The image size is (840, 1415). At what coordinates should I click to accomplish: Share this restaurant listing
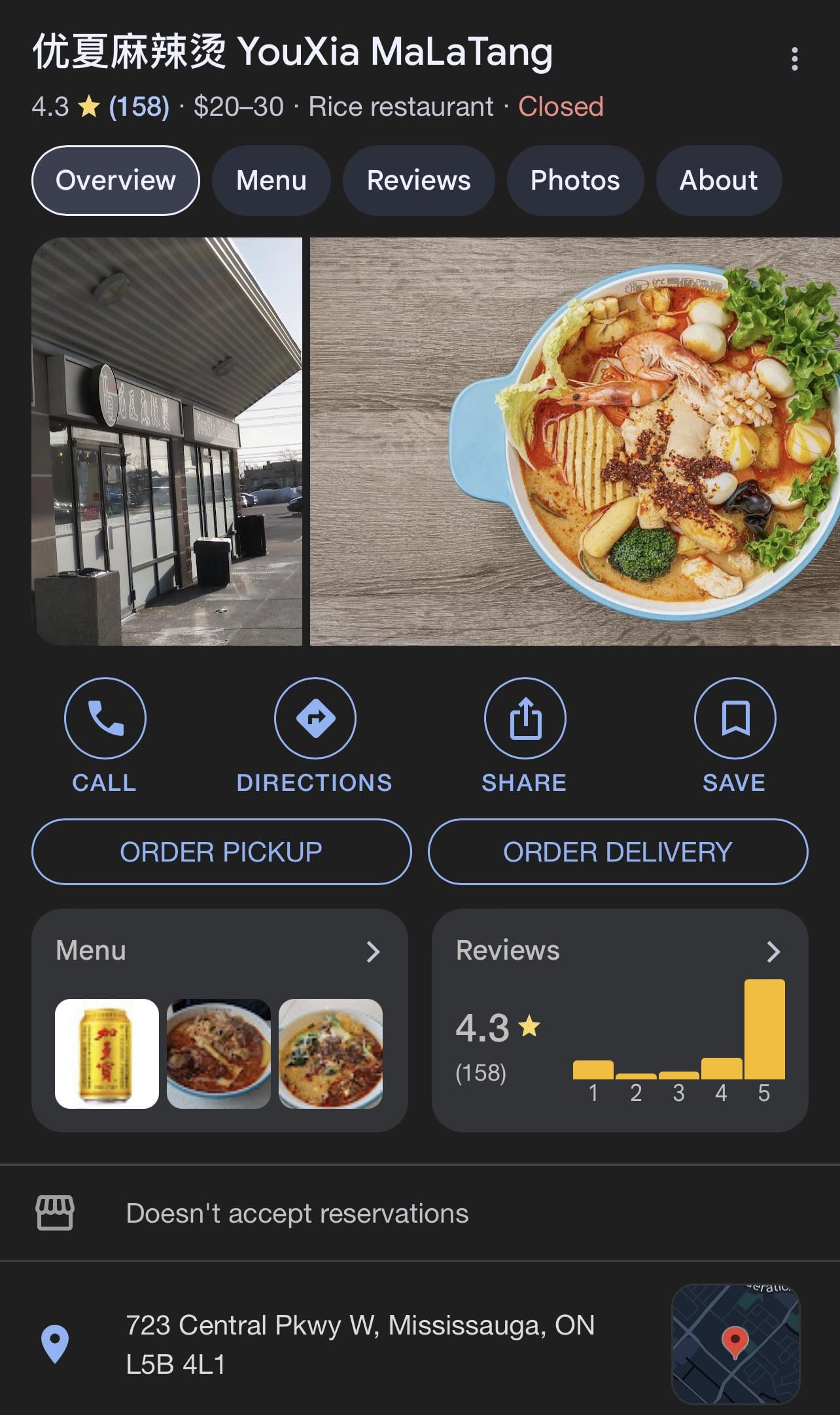[x=525, y=736]
